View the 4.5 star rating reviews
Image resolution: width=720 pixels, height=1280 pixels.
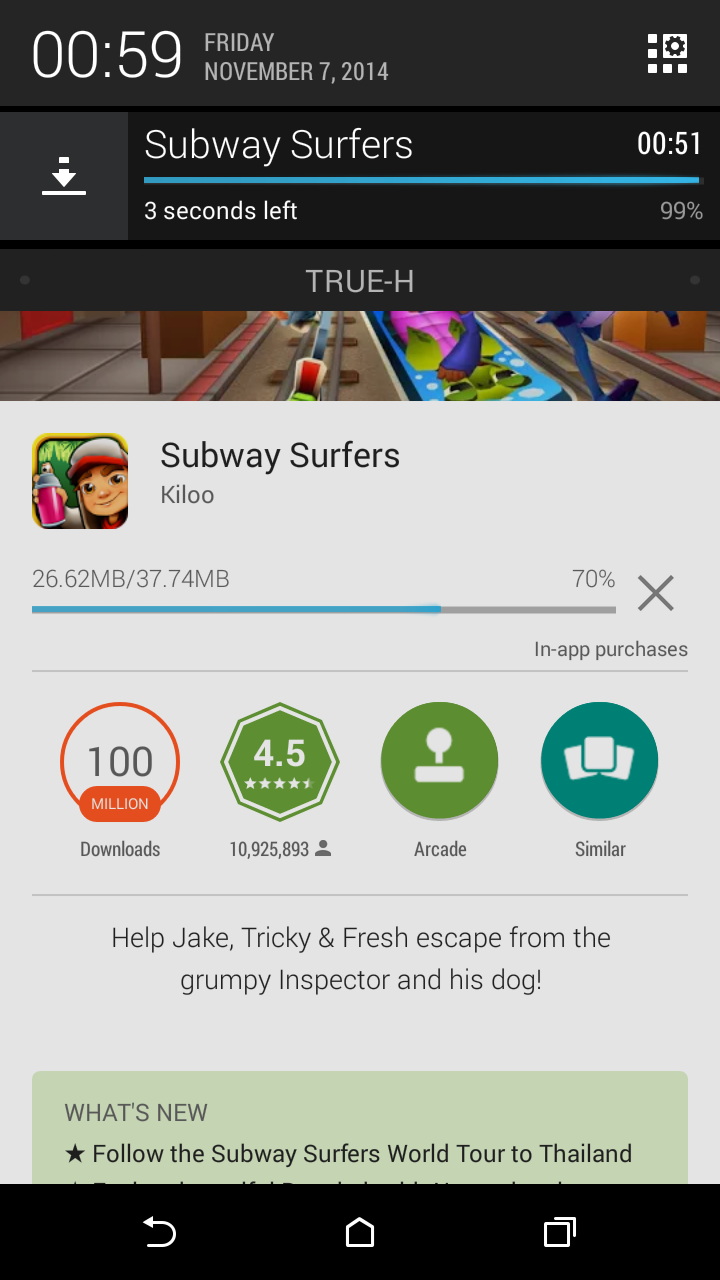[x=280, y=762]
